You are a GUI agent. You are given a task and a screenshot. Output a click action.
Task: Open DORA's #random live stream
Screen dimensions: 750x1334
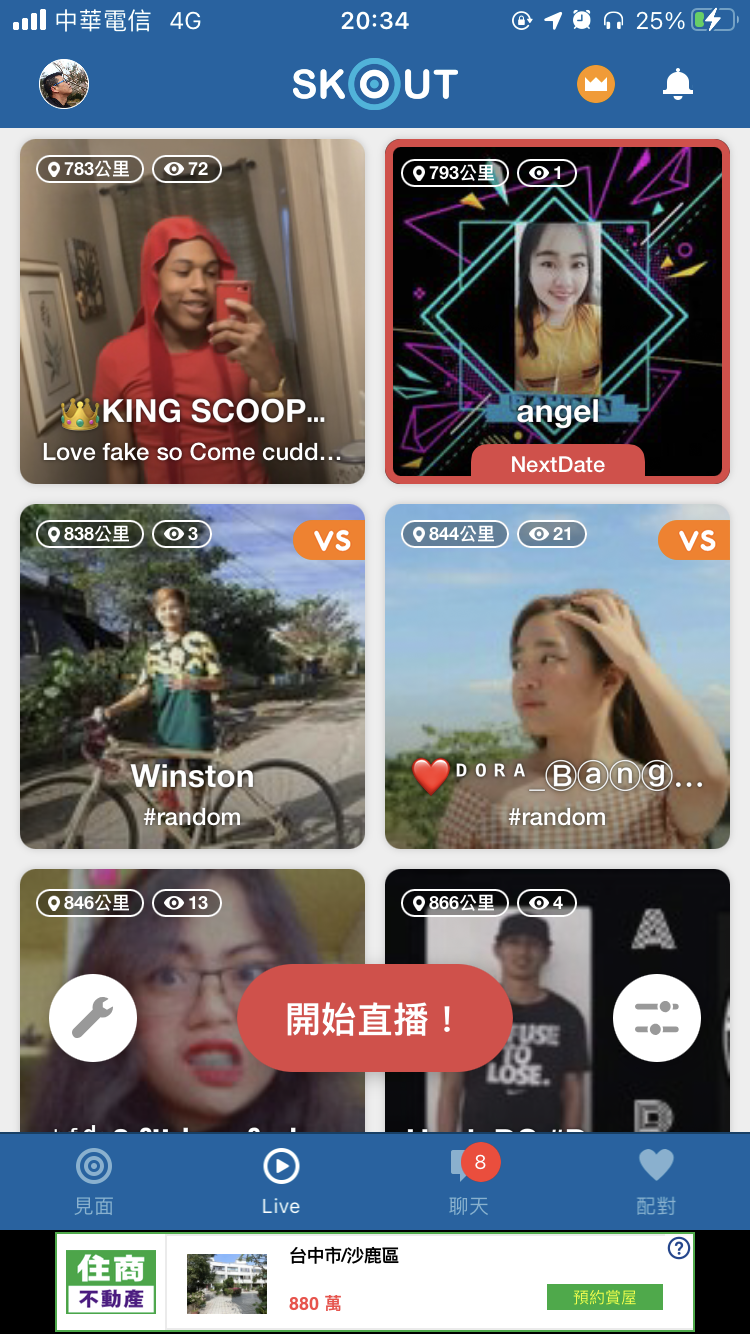(x=557, y=676)
